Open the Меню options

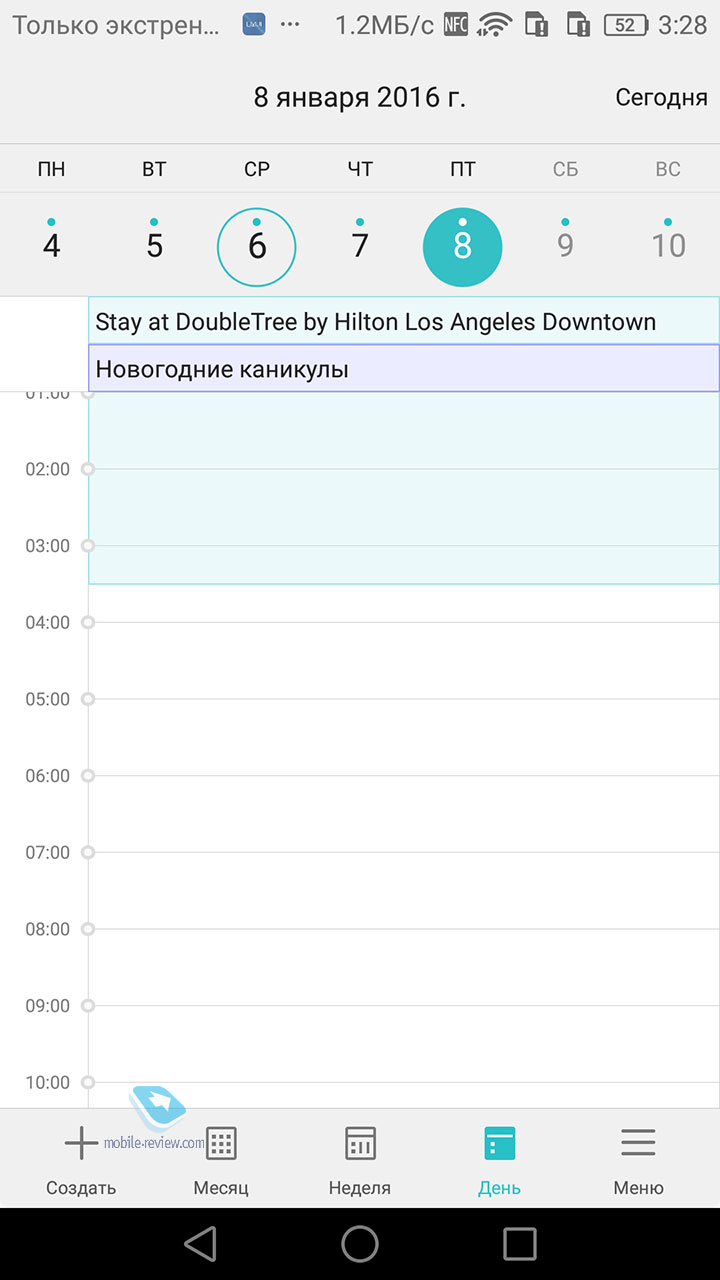coord(638,1159)
